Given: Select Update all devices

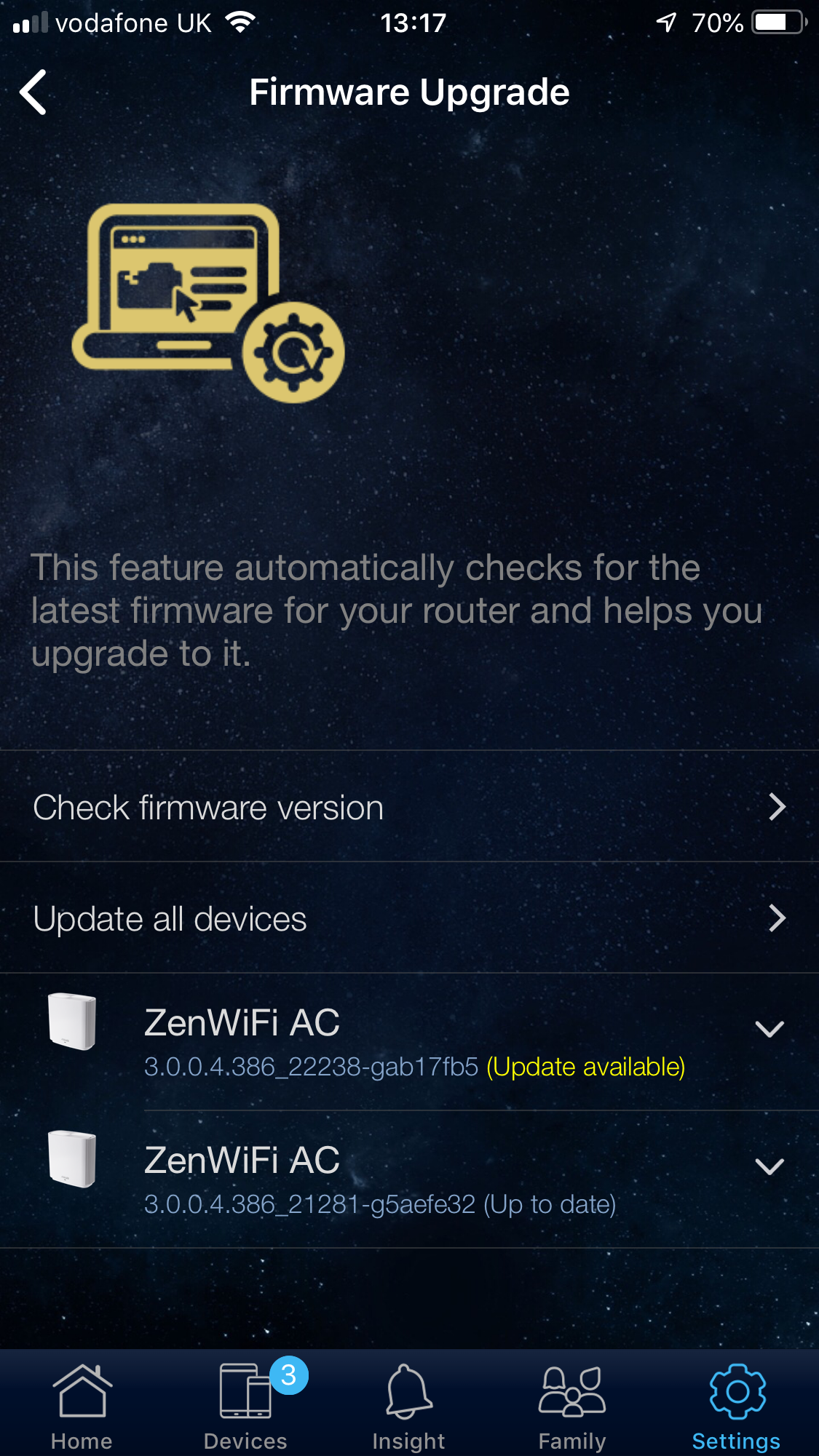Looking at the screenshot, I should click(409, 918).
